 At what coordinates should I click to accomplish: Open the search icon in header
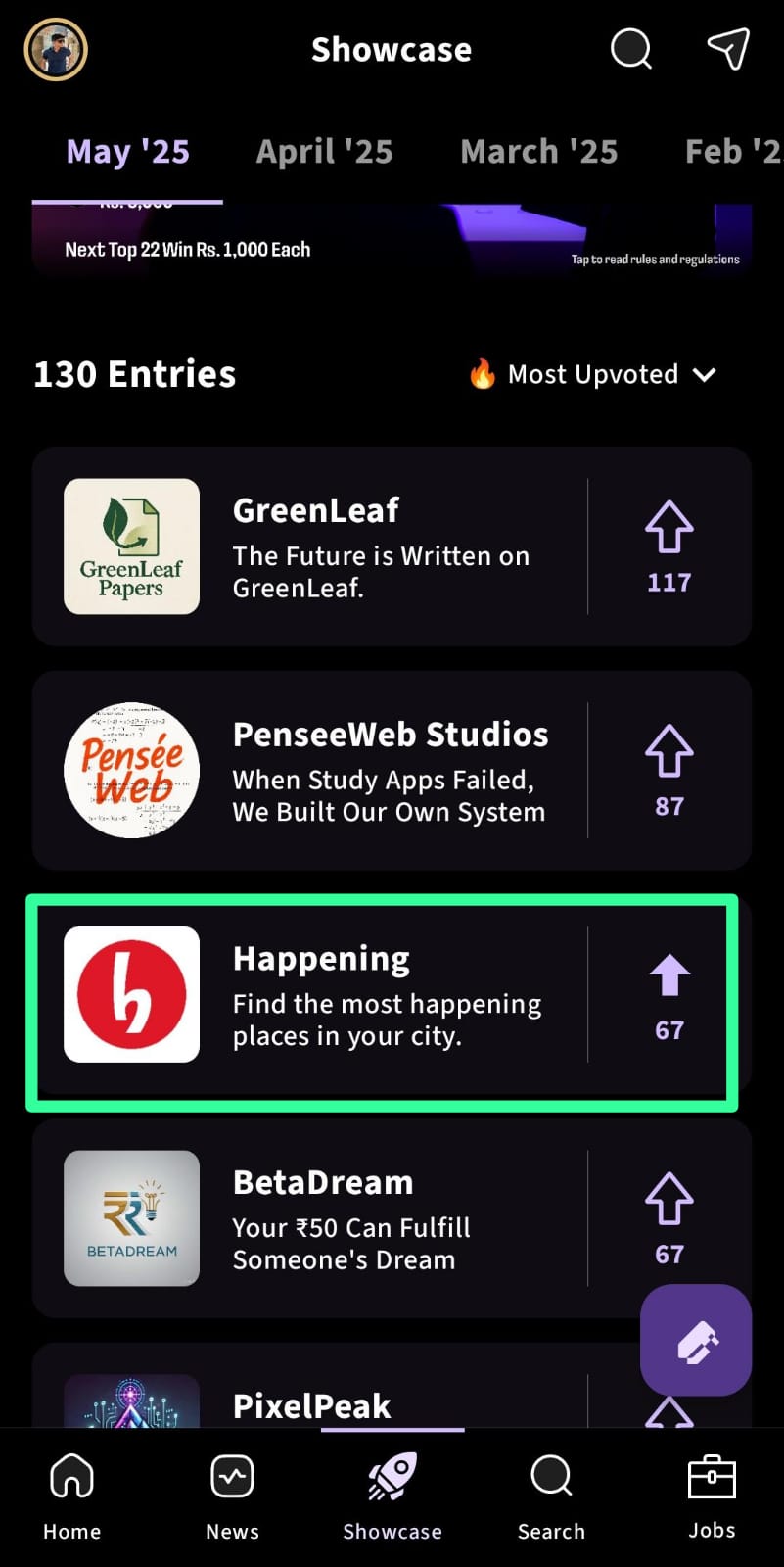click(630, 48)
